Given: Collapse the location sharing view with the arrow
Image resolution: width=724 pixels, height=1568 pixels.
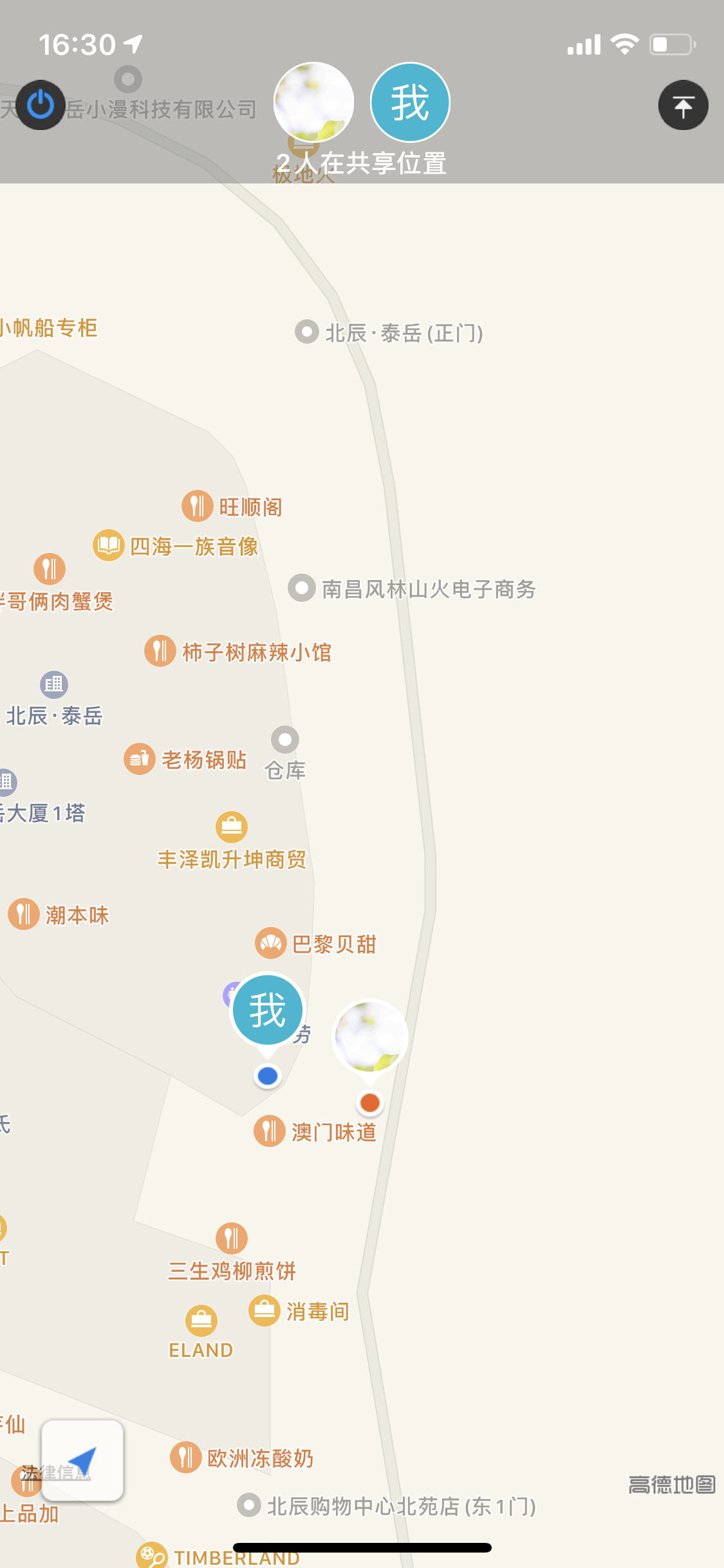Looking at the screenshot, I should (683, 105).
